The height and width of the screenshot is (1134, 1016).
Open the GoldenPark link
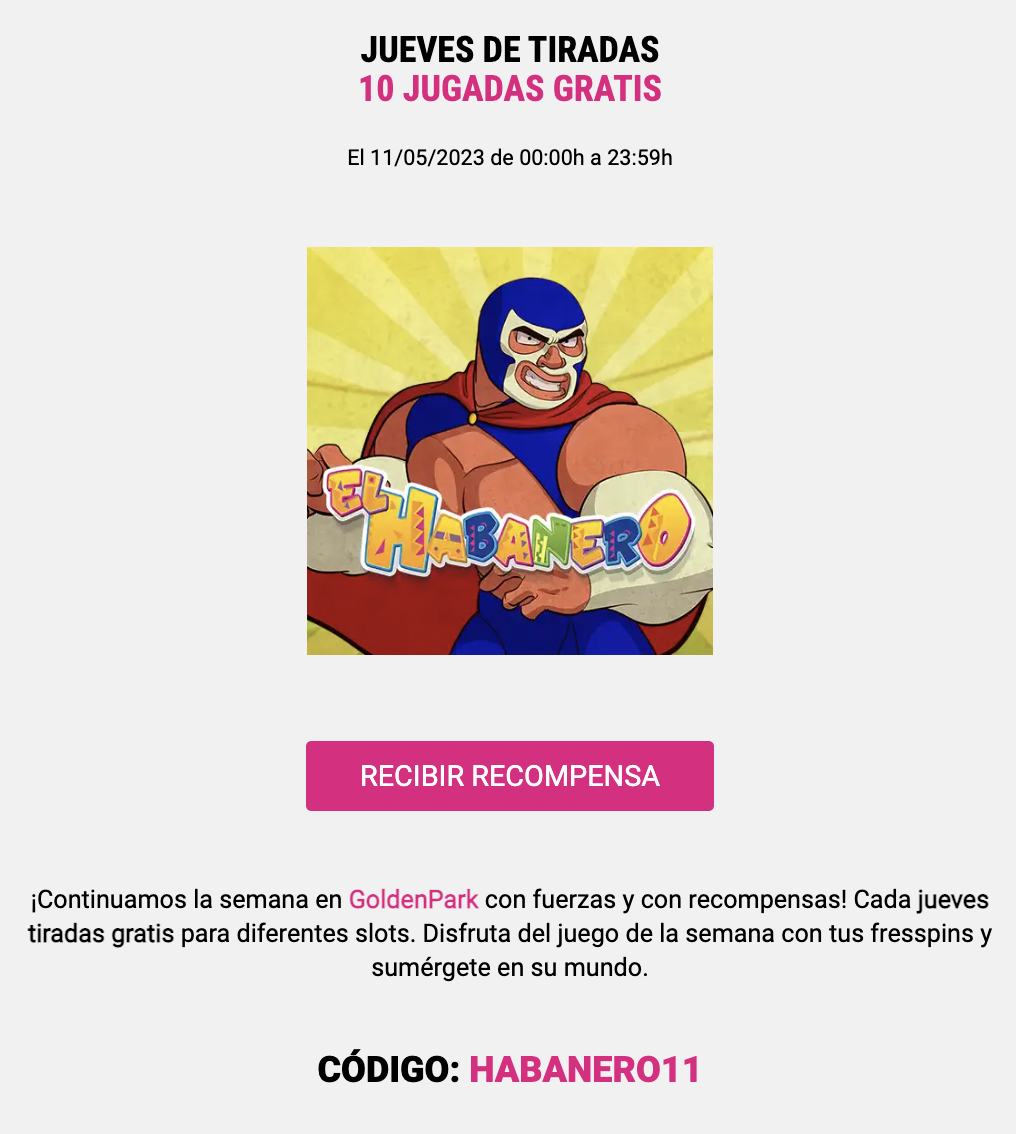tap(413, 899)
